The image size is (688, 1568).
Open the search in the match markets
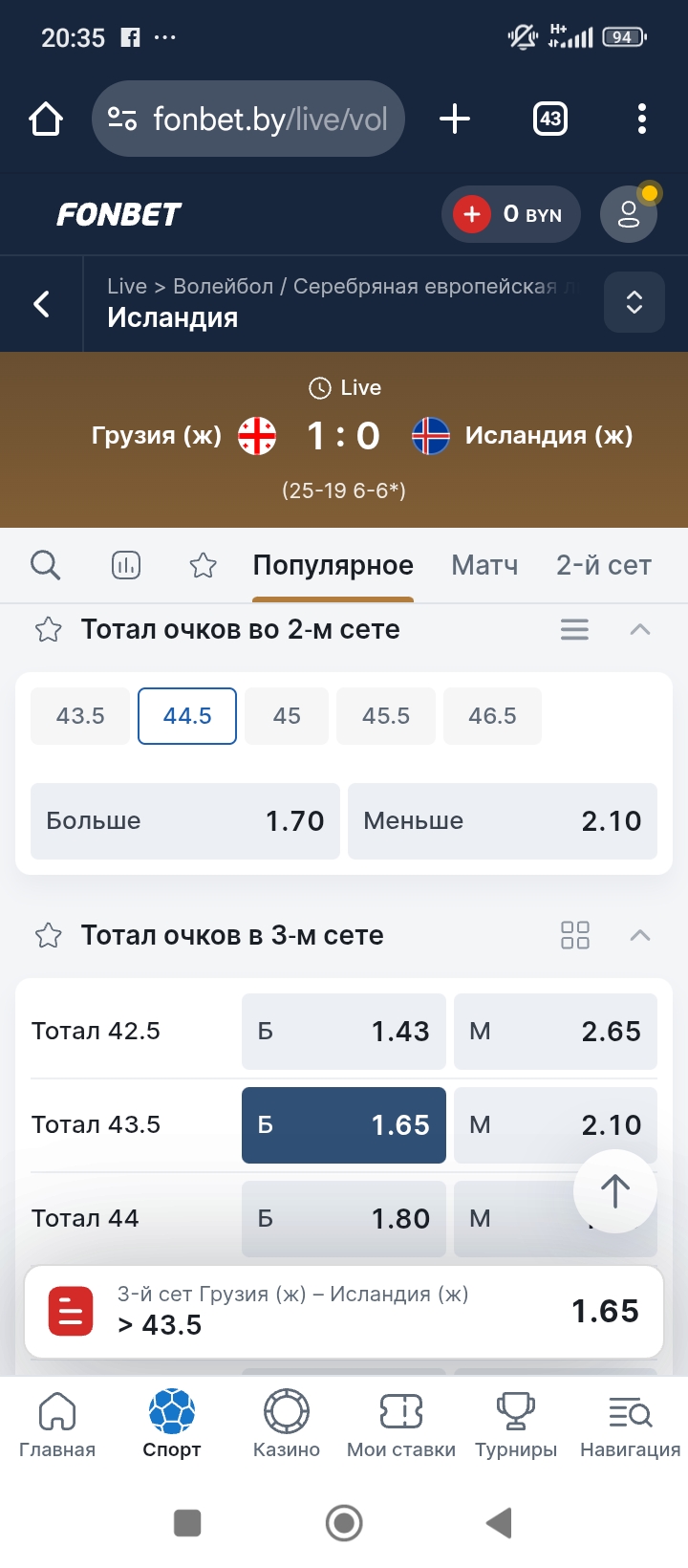pyautogui.click(x=45, y=565)
